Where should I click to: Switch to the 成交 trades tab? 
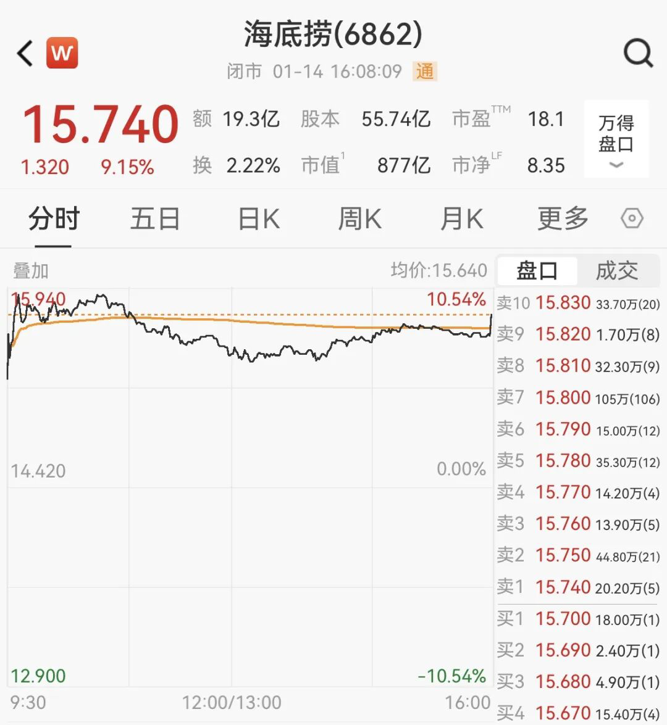[616, 270]
